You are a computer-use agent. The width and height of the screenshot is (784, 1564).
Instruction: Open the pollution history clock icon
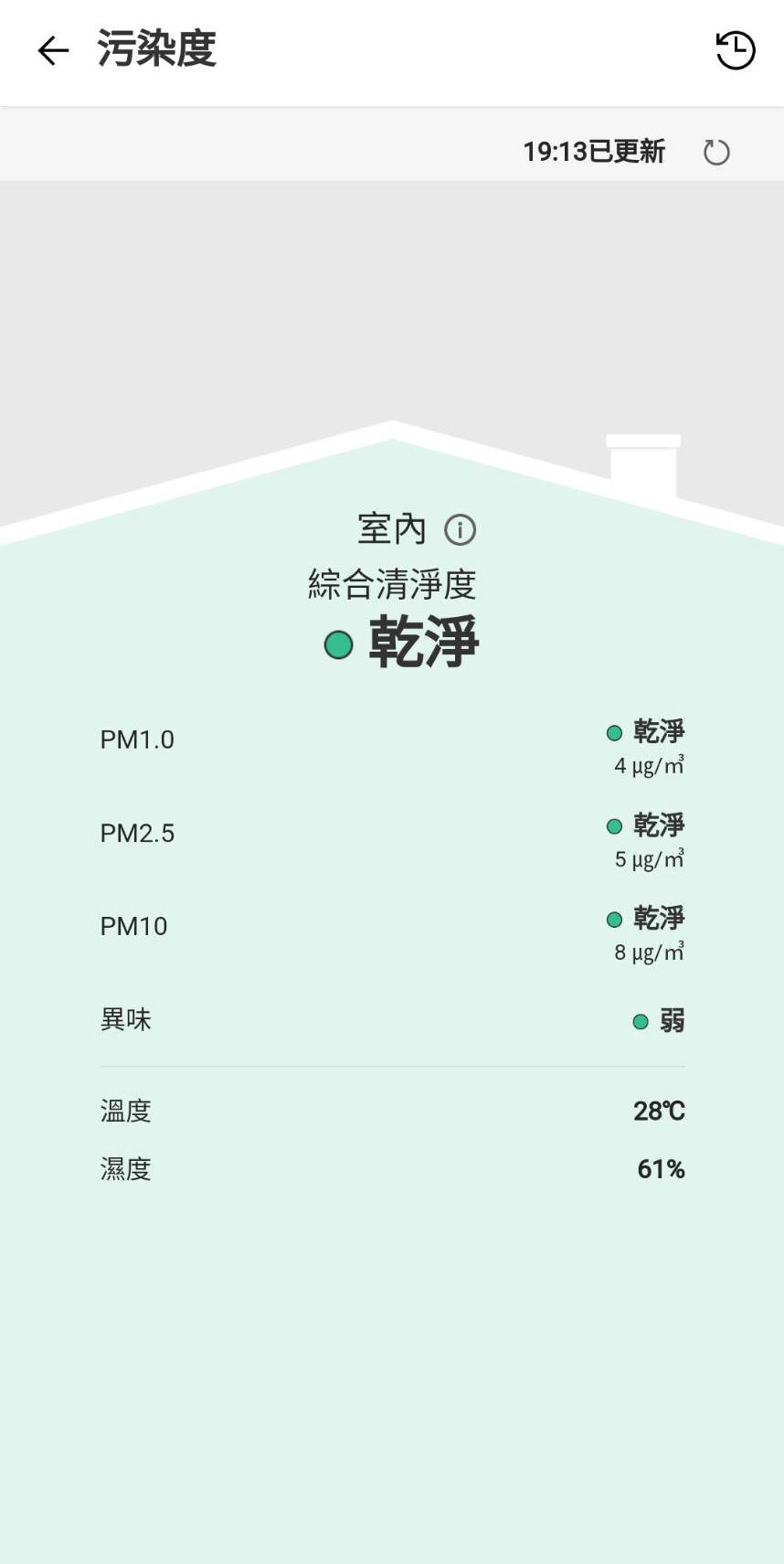coord(735,50)
